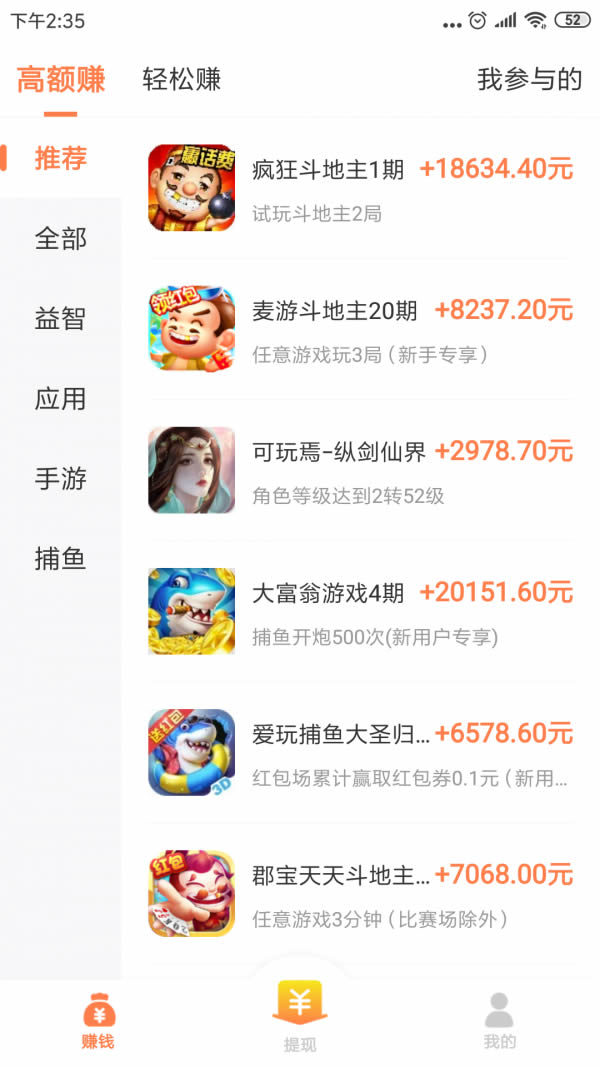Select the 推荐 category
The width and height of the screenshot is (600, 1067).
(61, 158)
